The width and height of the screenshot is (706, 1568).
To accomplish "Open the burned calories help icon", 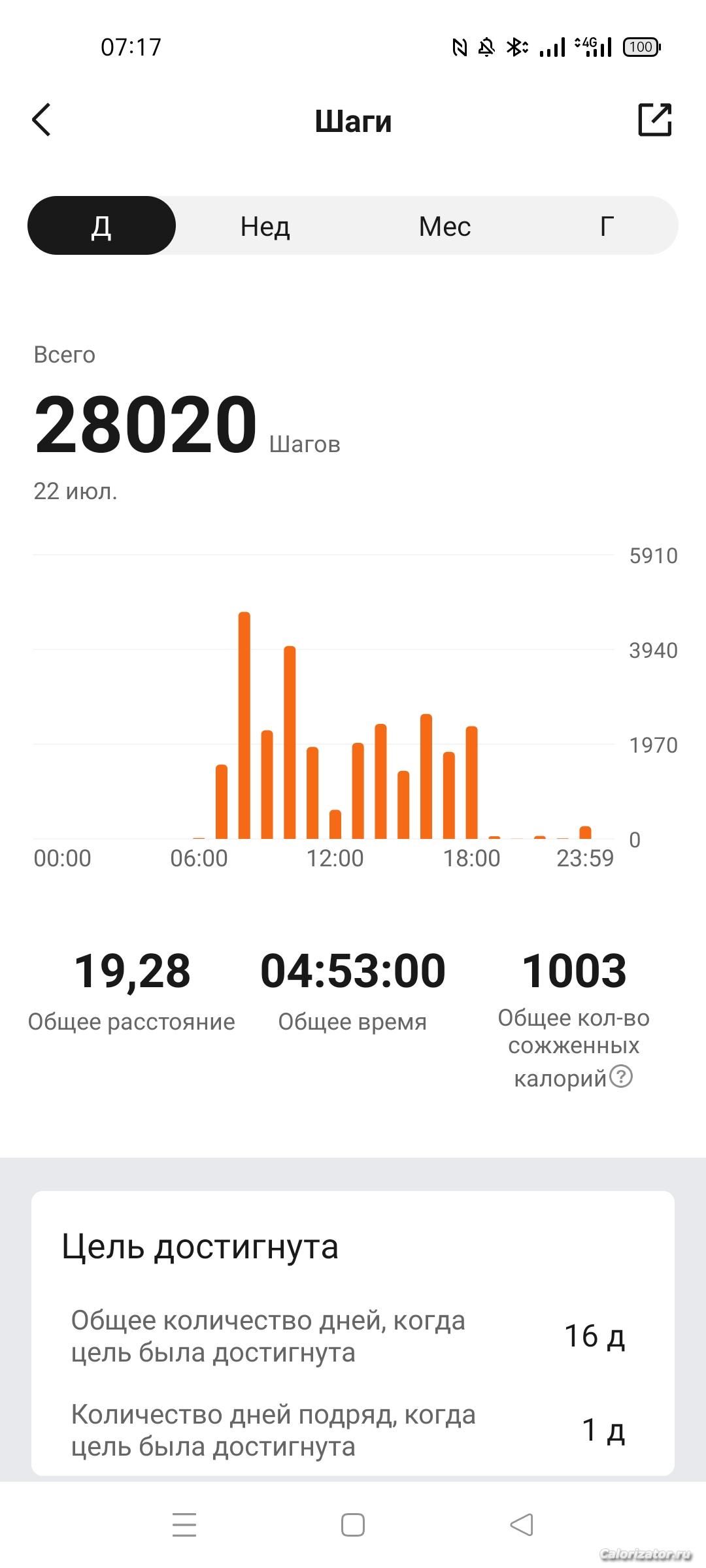I will (x=621, y=1076).
